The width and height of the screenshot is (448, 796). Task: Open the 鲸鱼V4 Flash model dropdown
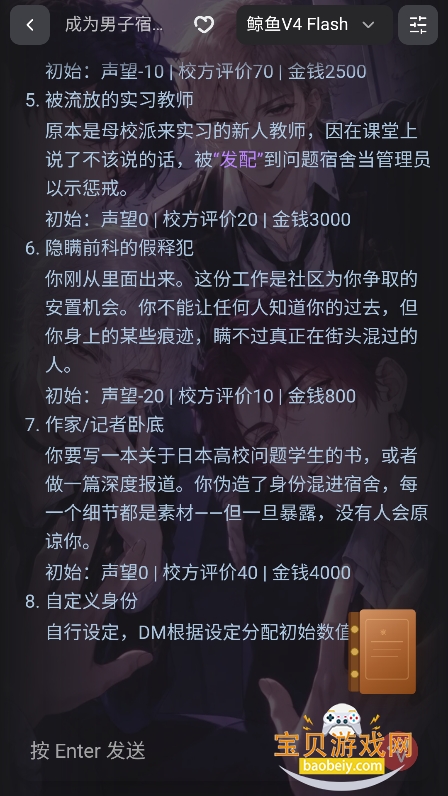[x=314, y=24]
